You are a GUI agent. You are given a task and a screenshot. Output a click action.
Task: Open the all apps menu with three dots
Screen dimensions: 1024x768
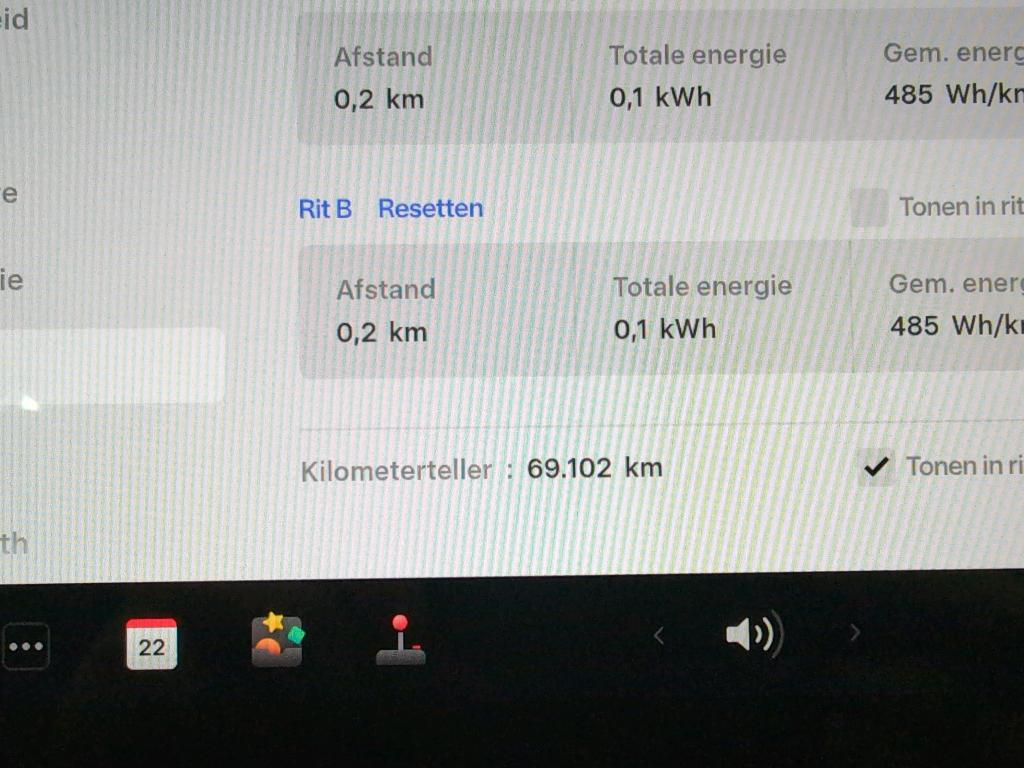pyautogui.click(x=26, y=646)
